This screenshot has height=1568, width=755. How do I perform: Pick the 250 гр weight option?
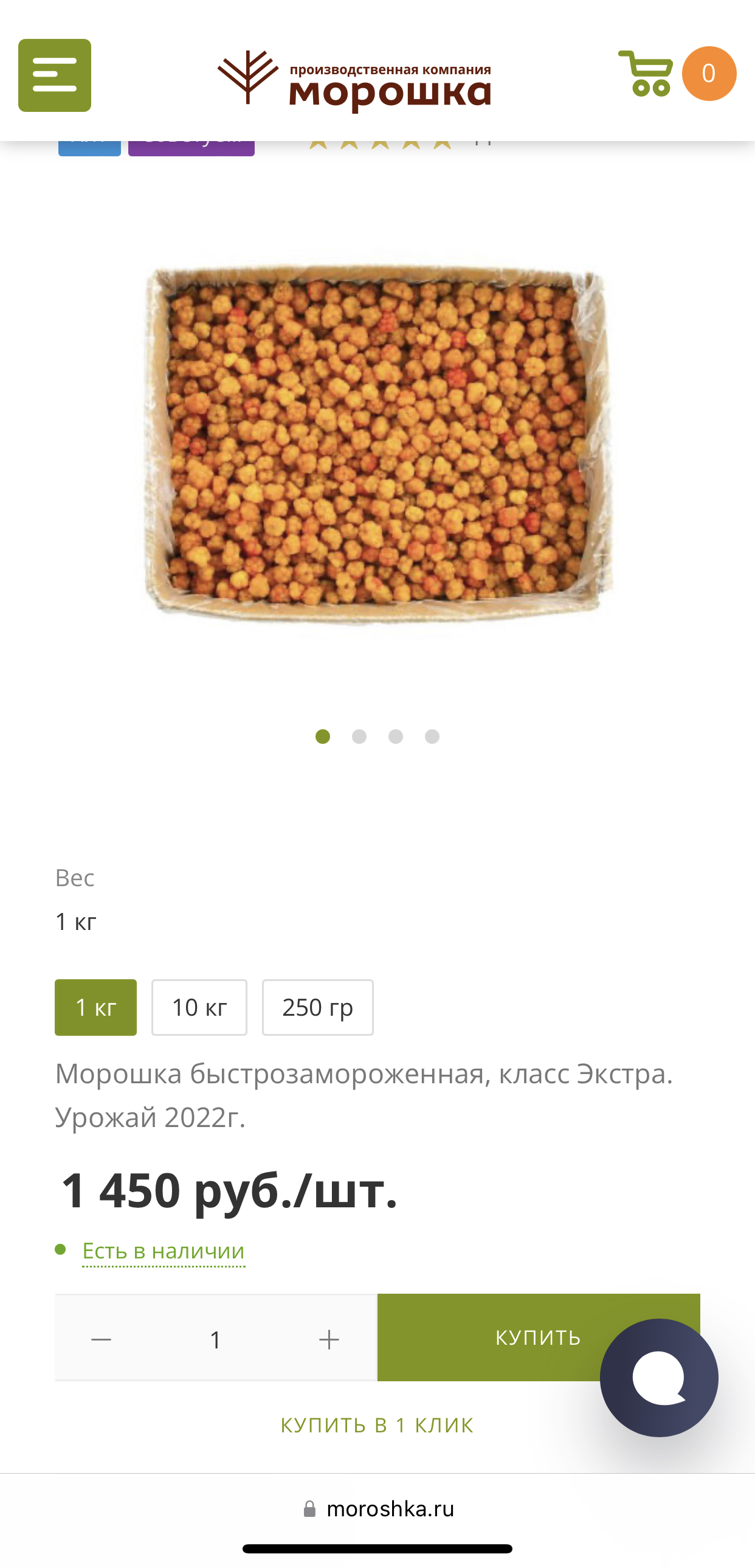pyautogui.click(x=317, y=1007)
